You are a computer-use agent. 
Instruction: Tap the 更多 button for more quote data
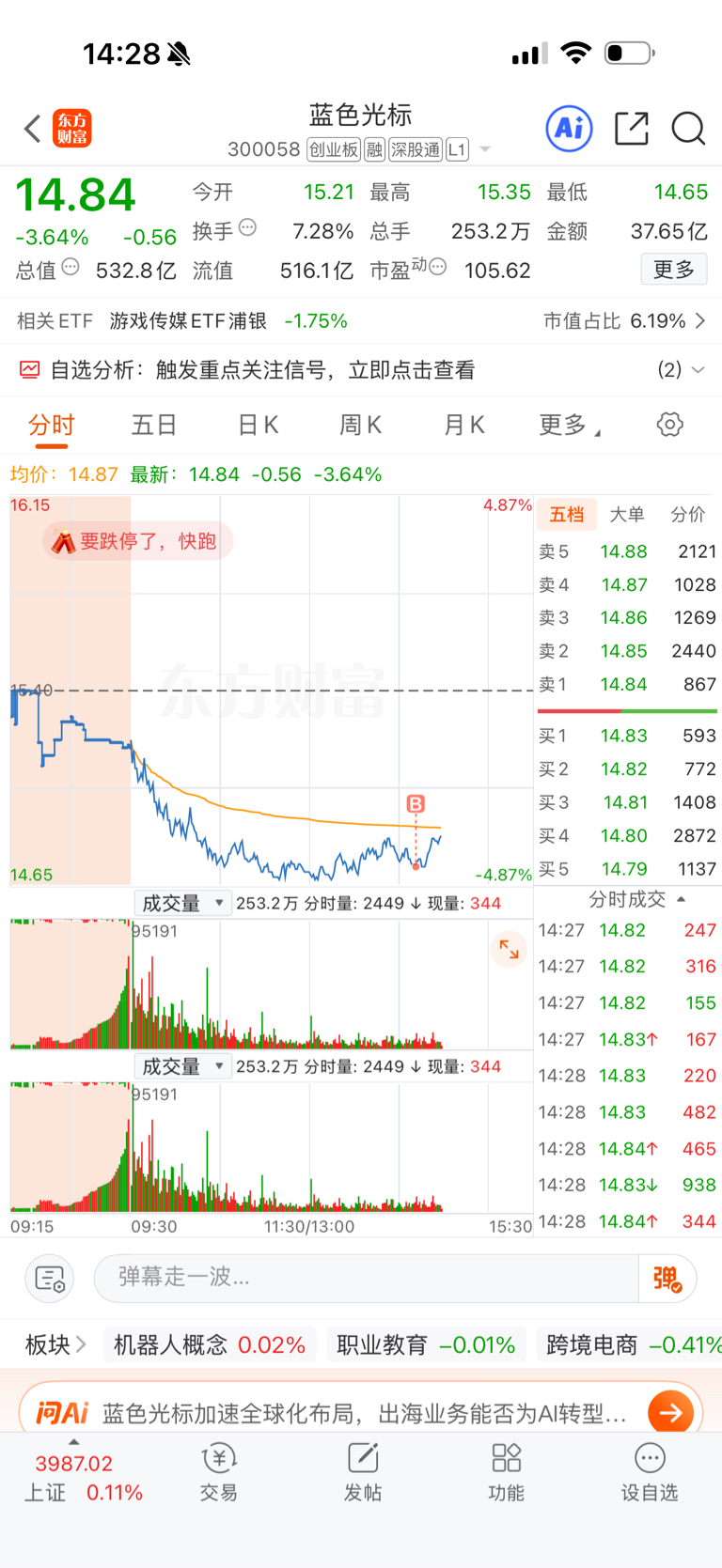click(x=674, y=270)
